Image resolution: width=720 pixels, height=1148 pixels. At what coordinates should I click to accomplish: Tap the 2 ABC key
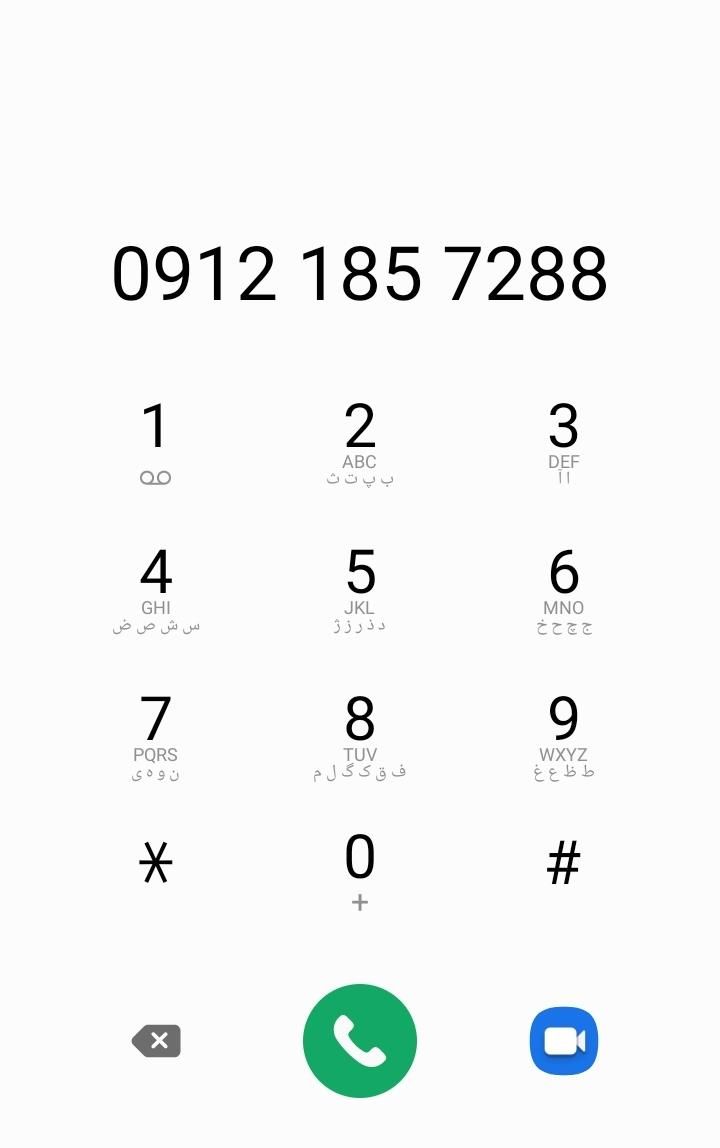[x=359, y=442]
